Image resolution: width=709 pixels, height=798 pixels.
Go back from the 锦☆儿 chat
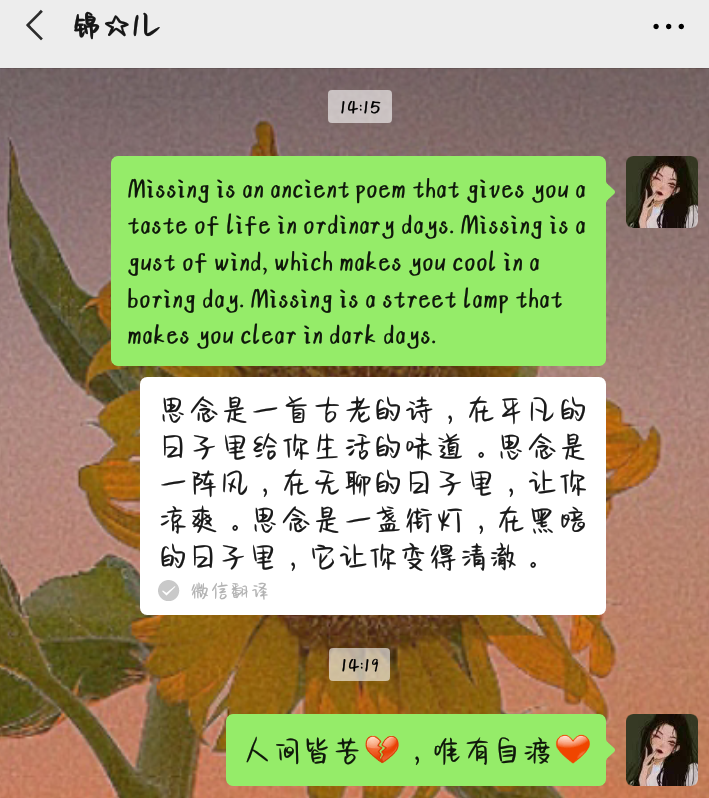pyautogui.click(x=35, y=26)
